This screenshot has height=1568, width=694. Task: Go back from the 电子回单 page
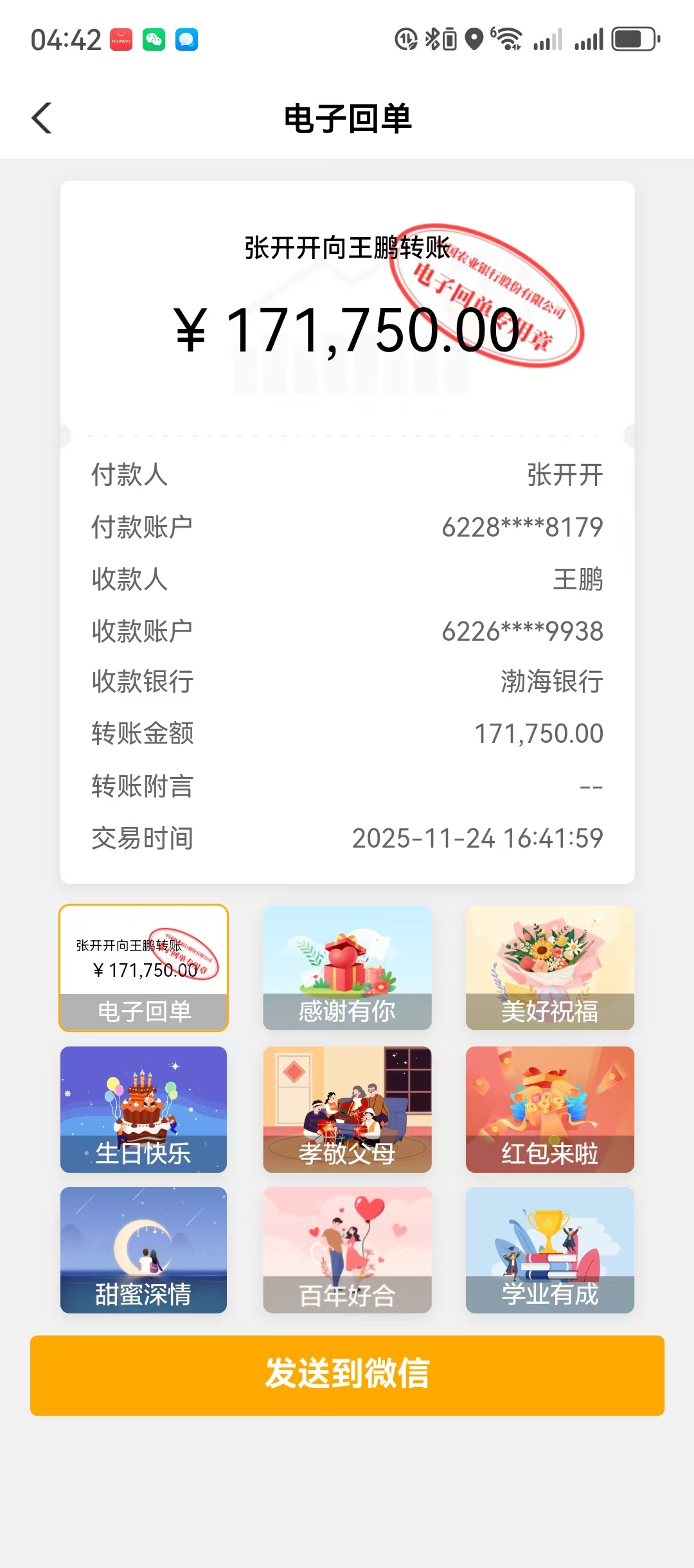[42, 118]
